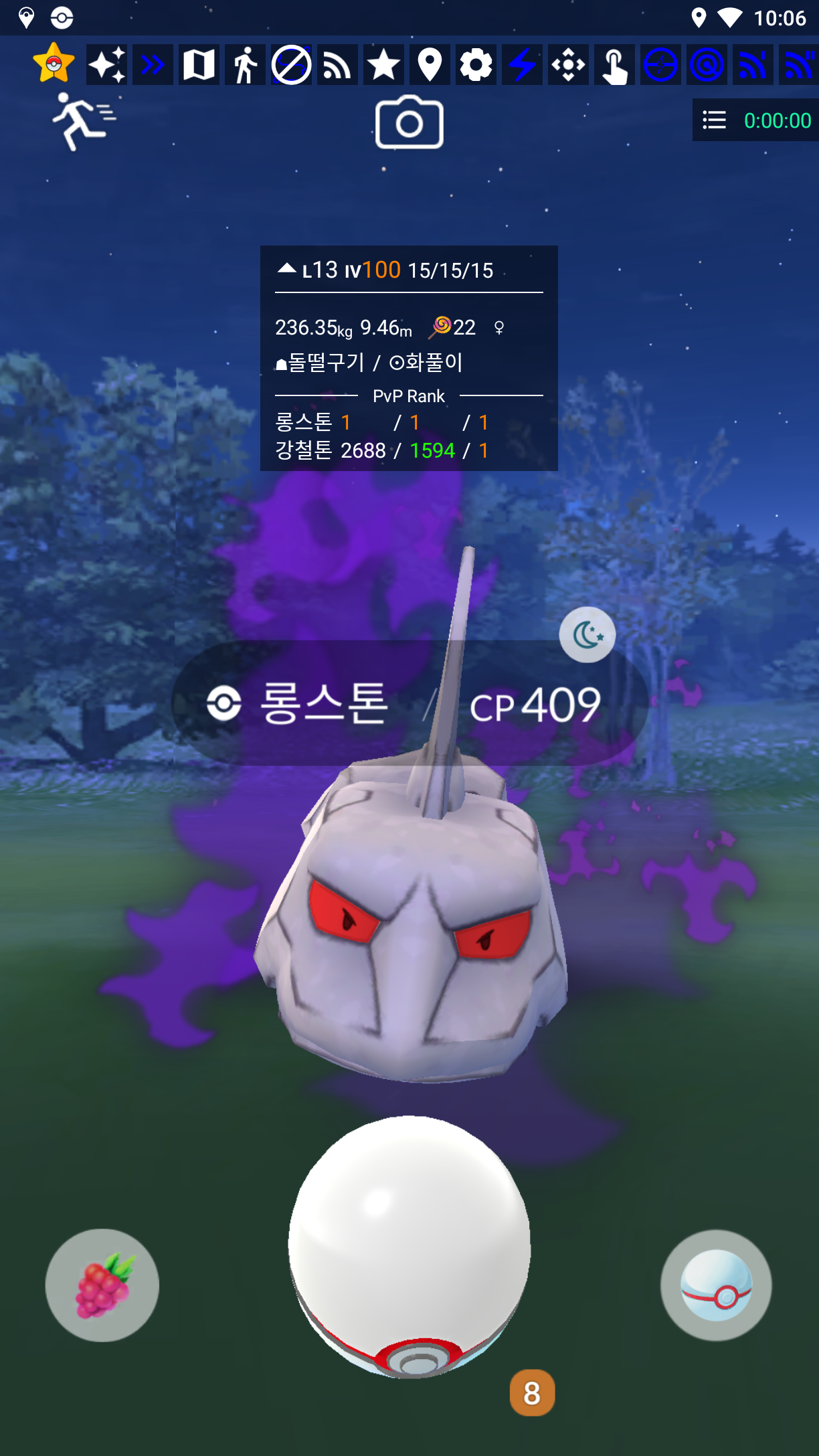
Task: Tap the star Poké Ball favorites icon
Action: (54, 64)
